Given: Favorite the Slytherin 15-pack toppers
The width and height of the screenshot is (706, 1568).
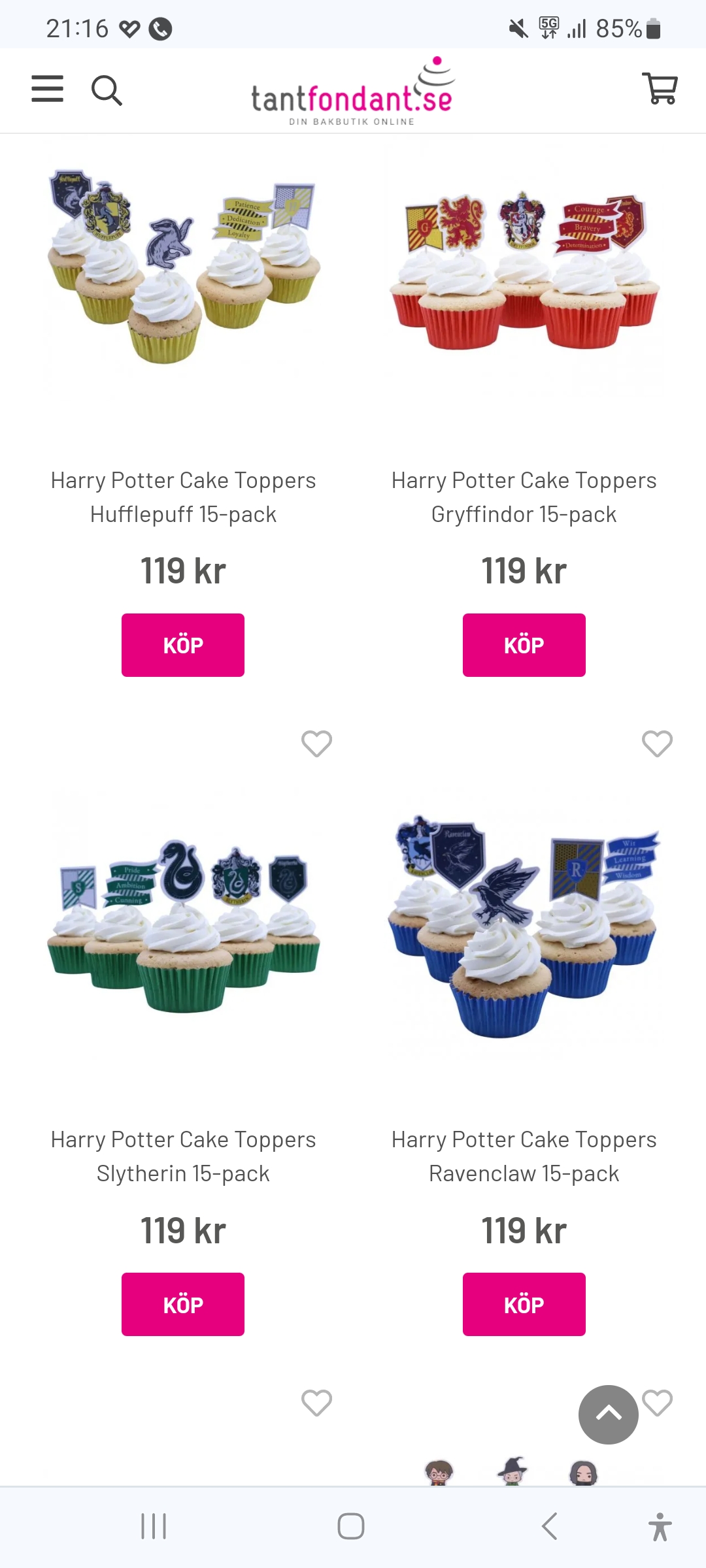Looking at the screenshot, I should [316, 743].
